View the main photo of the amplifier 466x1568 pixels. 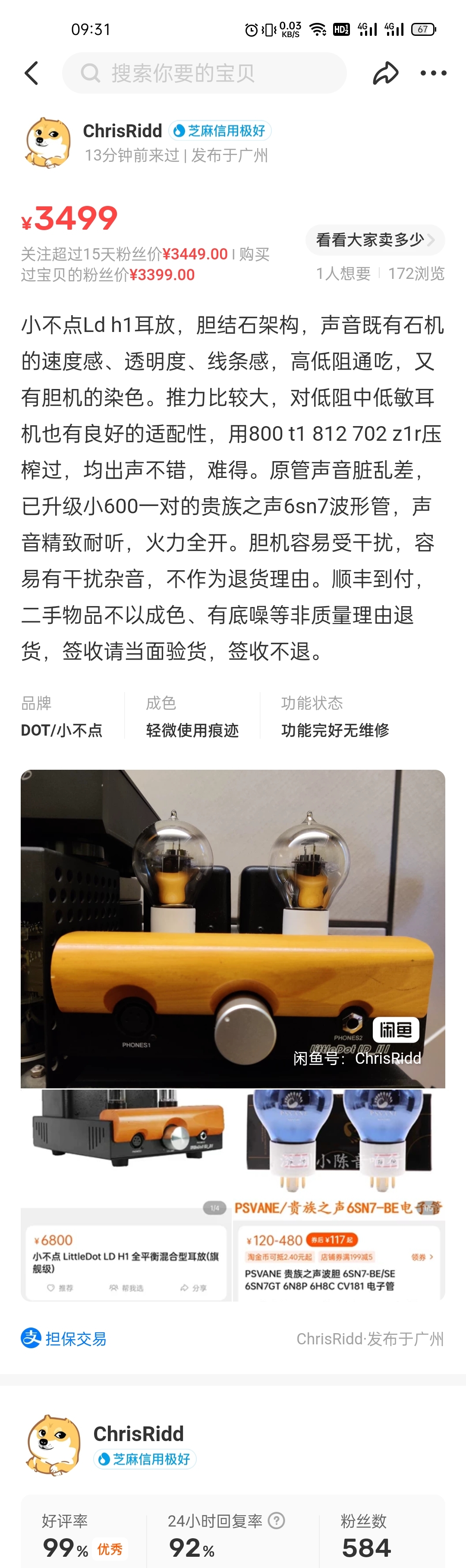pos(233,928)
